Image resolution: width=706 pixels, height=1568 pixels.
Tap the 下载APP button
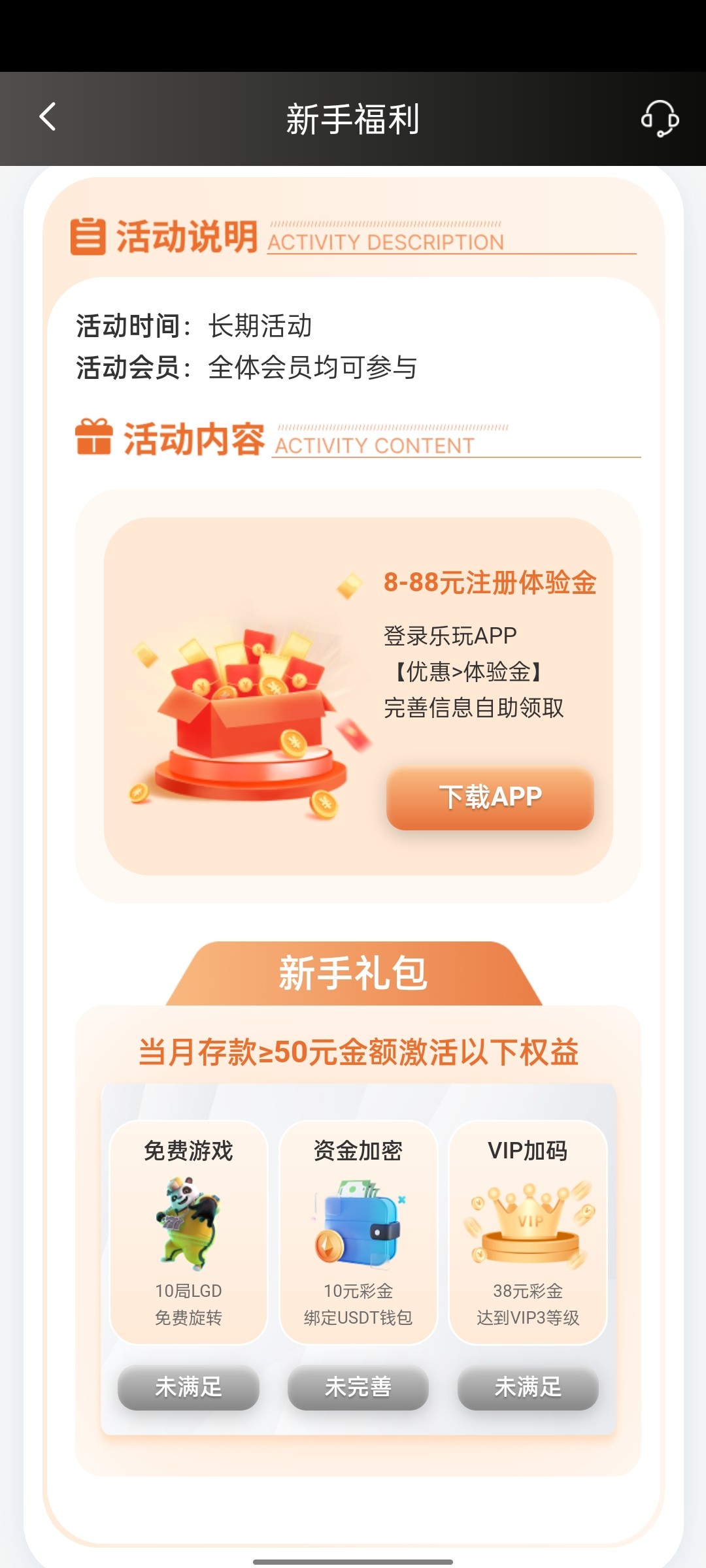click(490, 798)
